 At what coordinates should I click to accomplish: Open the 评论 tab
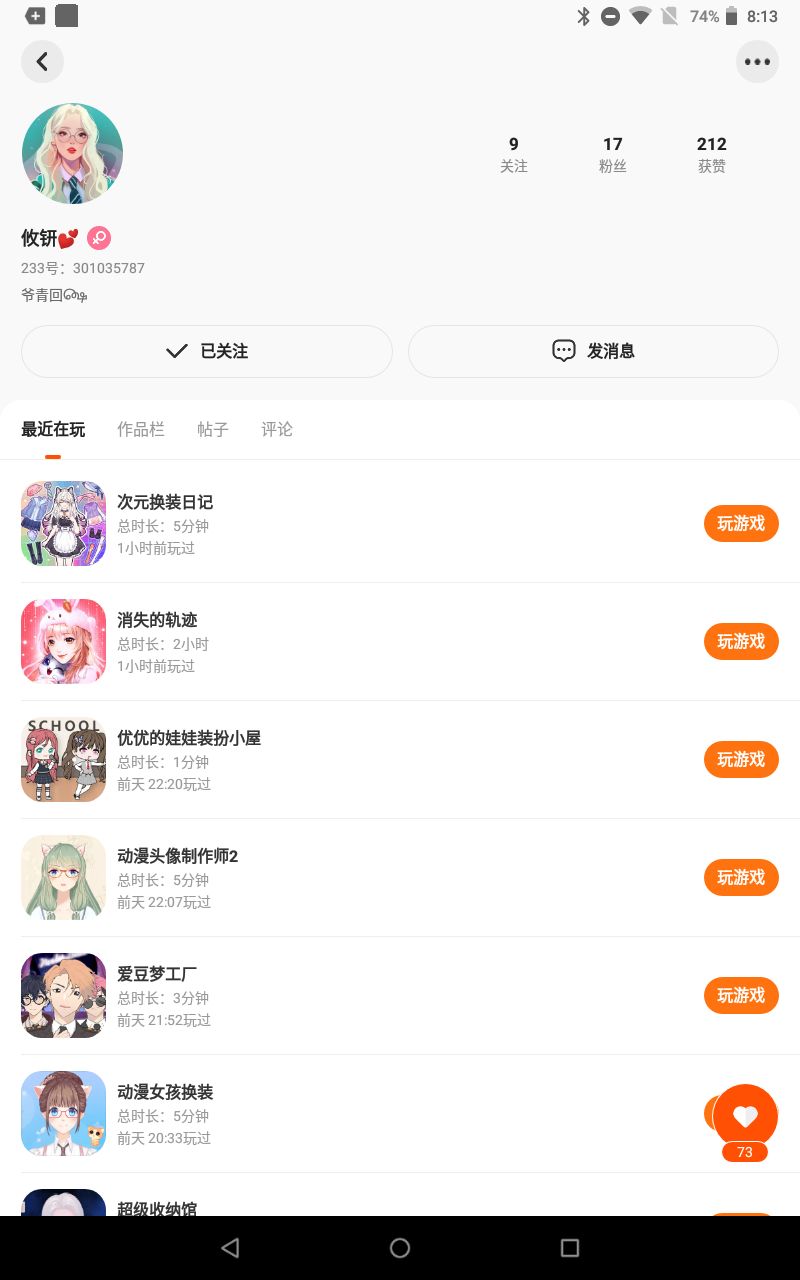[277, 429]
